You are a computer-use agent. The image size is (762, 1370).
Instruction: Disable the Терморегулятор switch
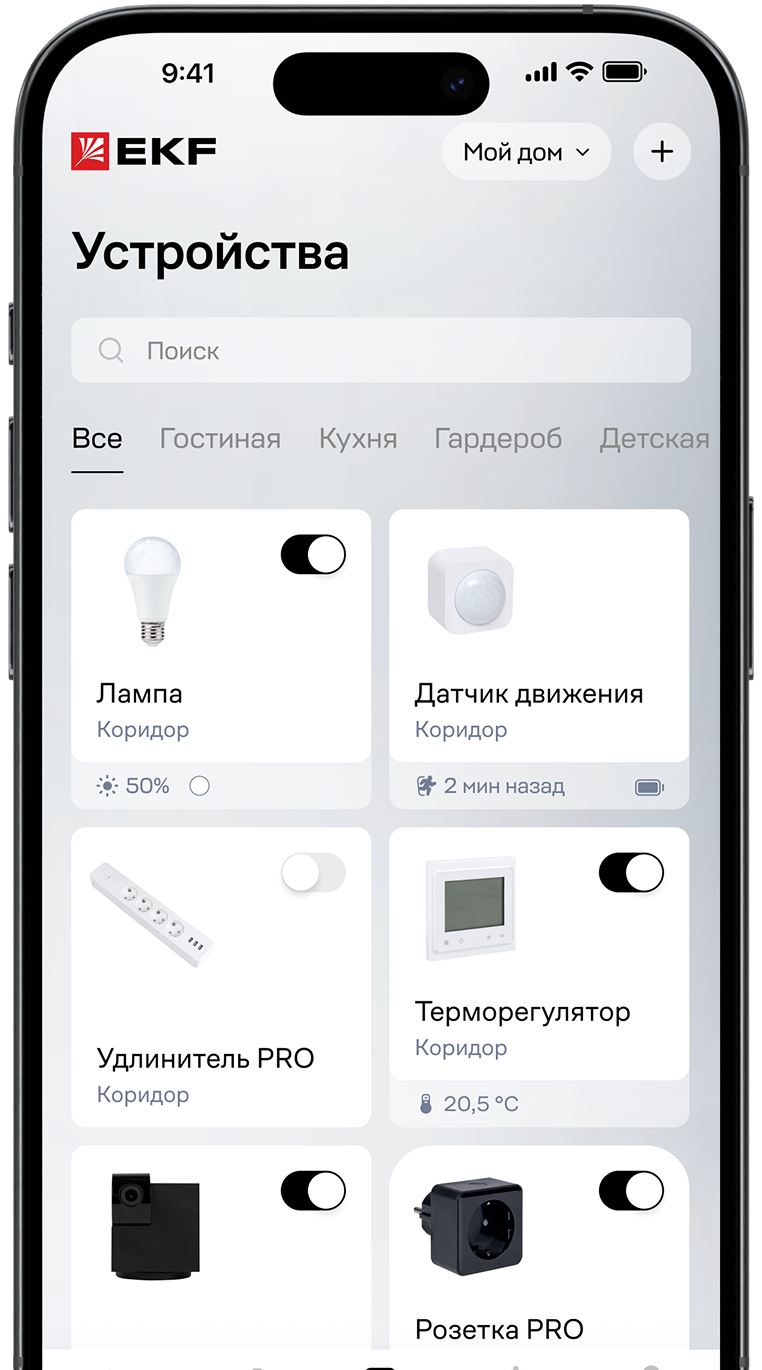631,873
